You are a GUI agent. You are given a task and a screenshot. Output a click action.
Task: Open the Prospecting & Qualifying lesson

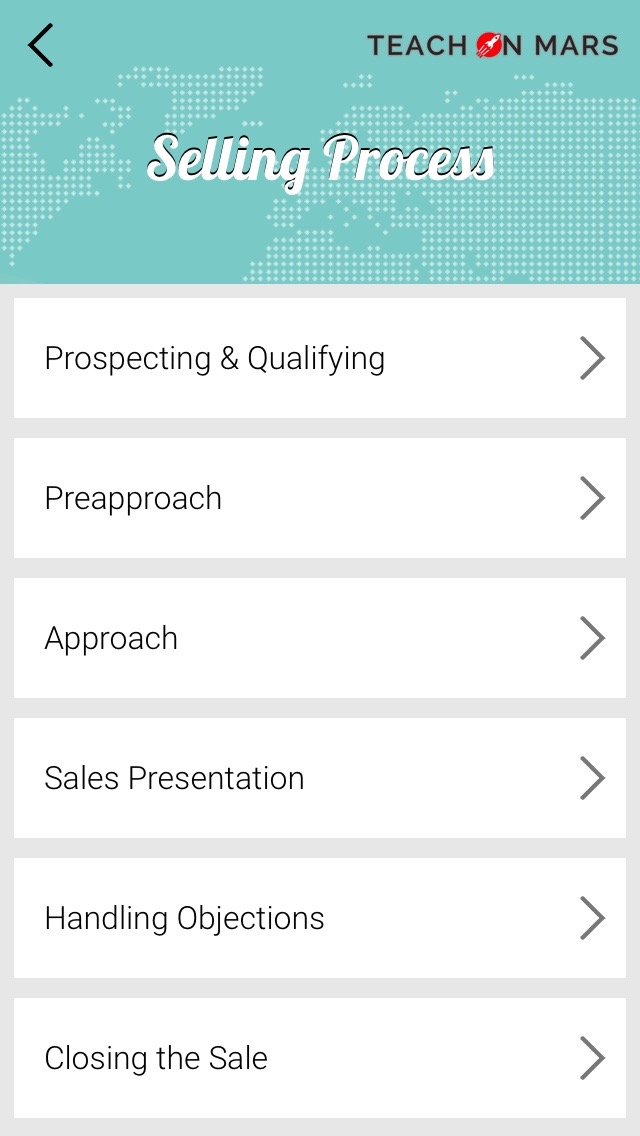320,358
